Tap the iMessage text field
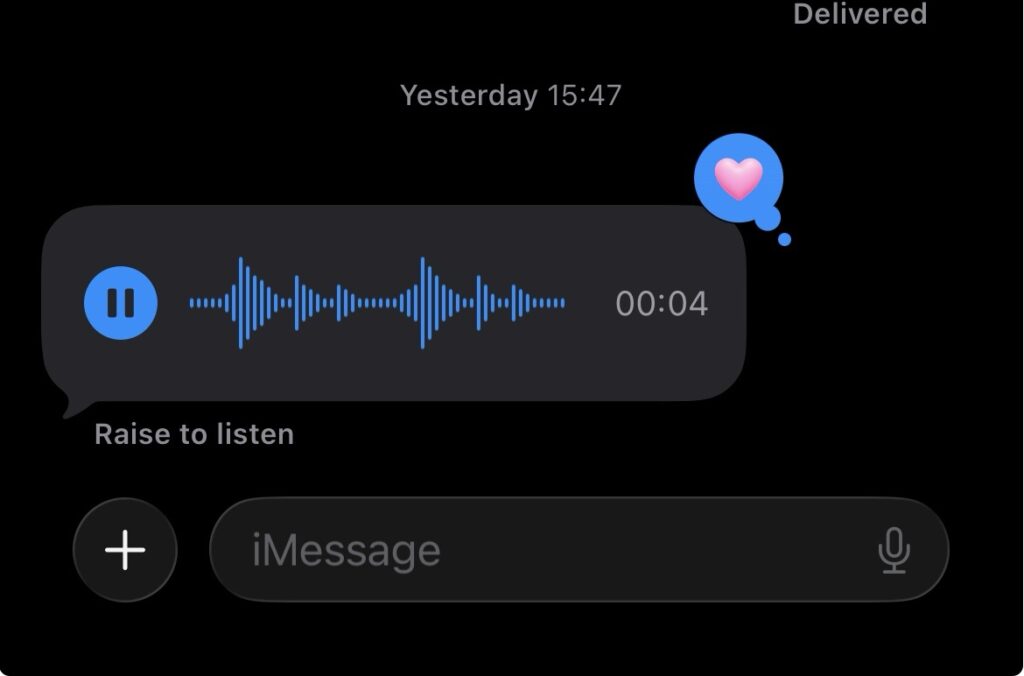The width and height of the screenshot is (1024, 676). pyautogui.click(x=540, y=550)
